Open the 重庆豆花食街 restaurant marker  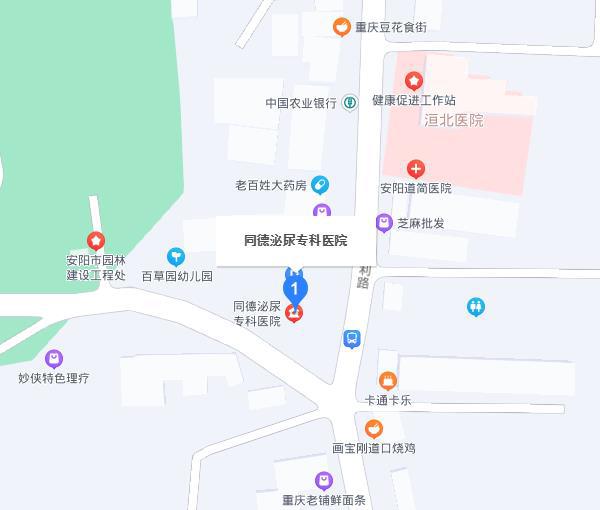pyautogui.click(x=342, y=27)
